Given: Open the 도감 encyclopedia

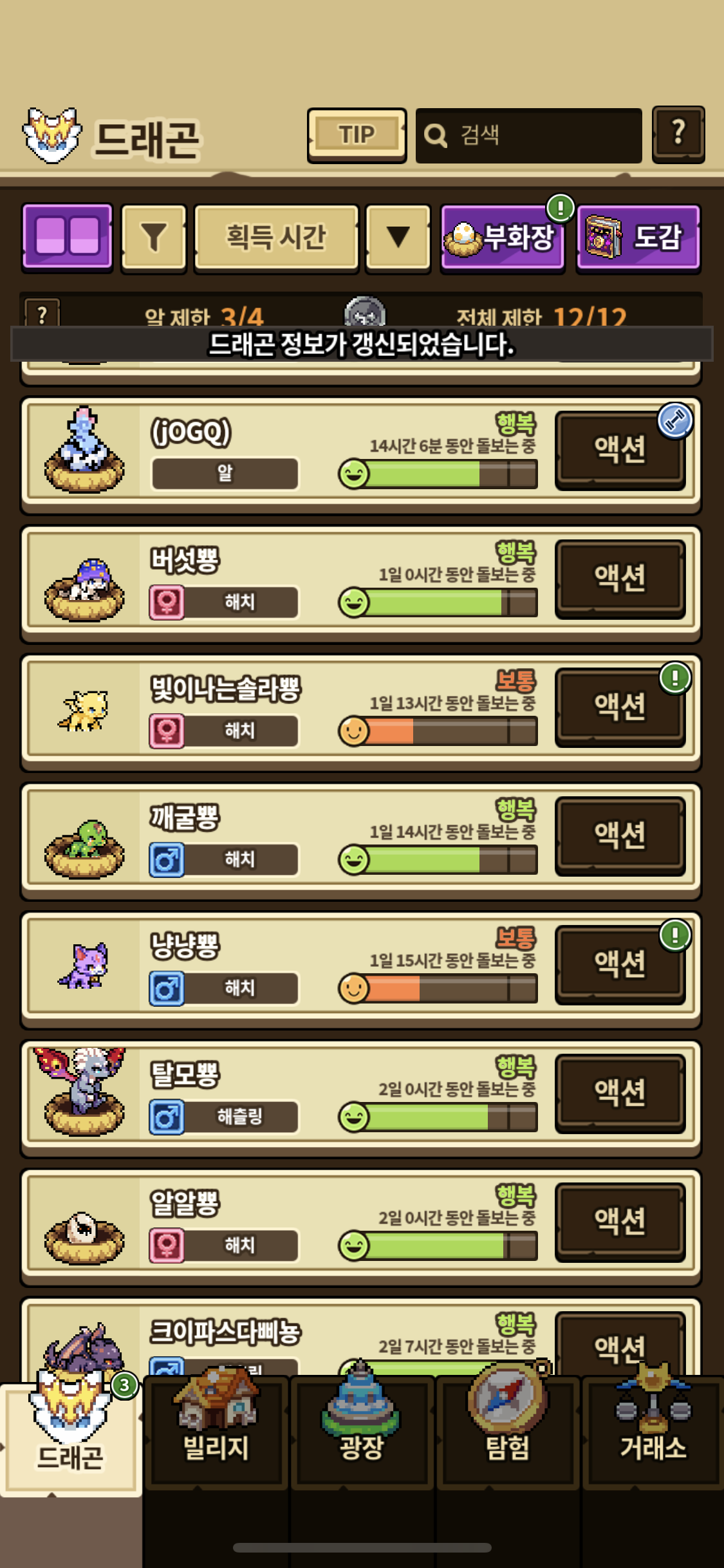Looking at the screenshot, I should pyautogui.click(x=638, y=238).
